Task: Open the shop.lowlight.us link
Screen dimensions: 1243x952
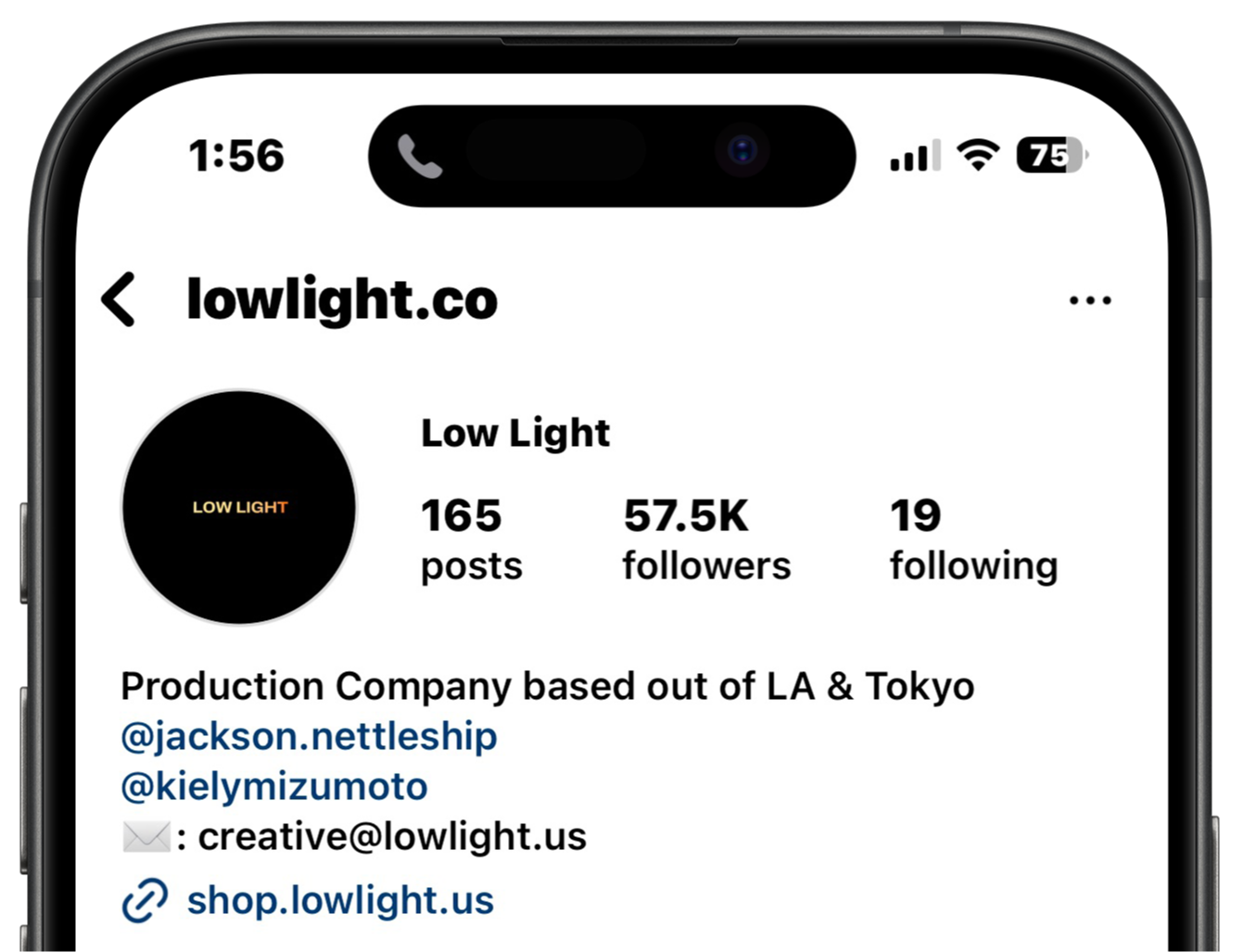Action: click(340, 900)
